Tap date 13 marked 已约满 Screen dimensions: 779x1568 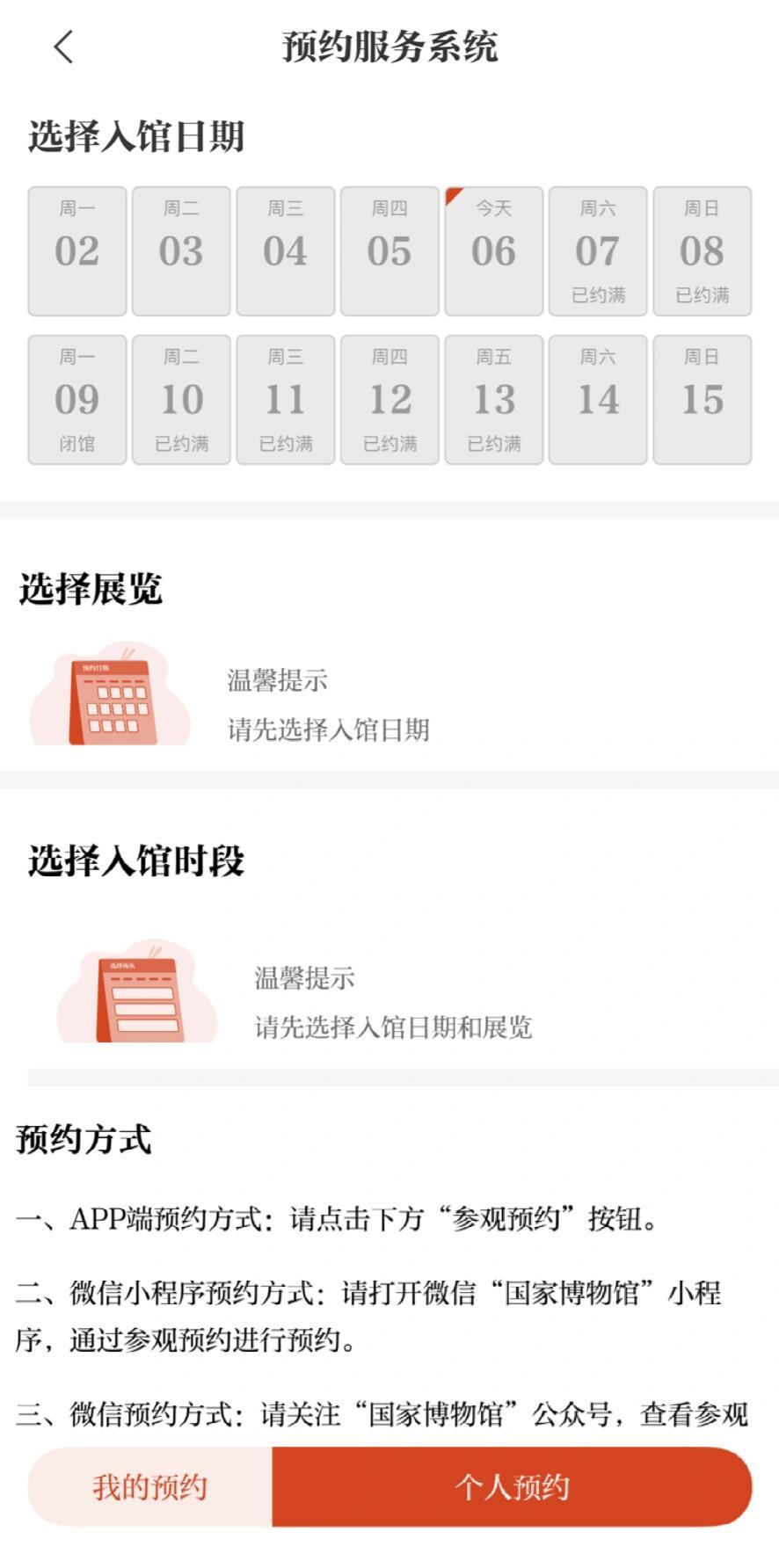pos(493,399)
